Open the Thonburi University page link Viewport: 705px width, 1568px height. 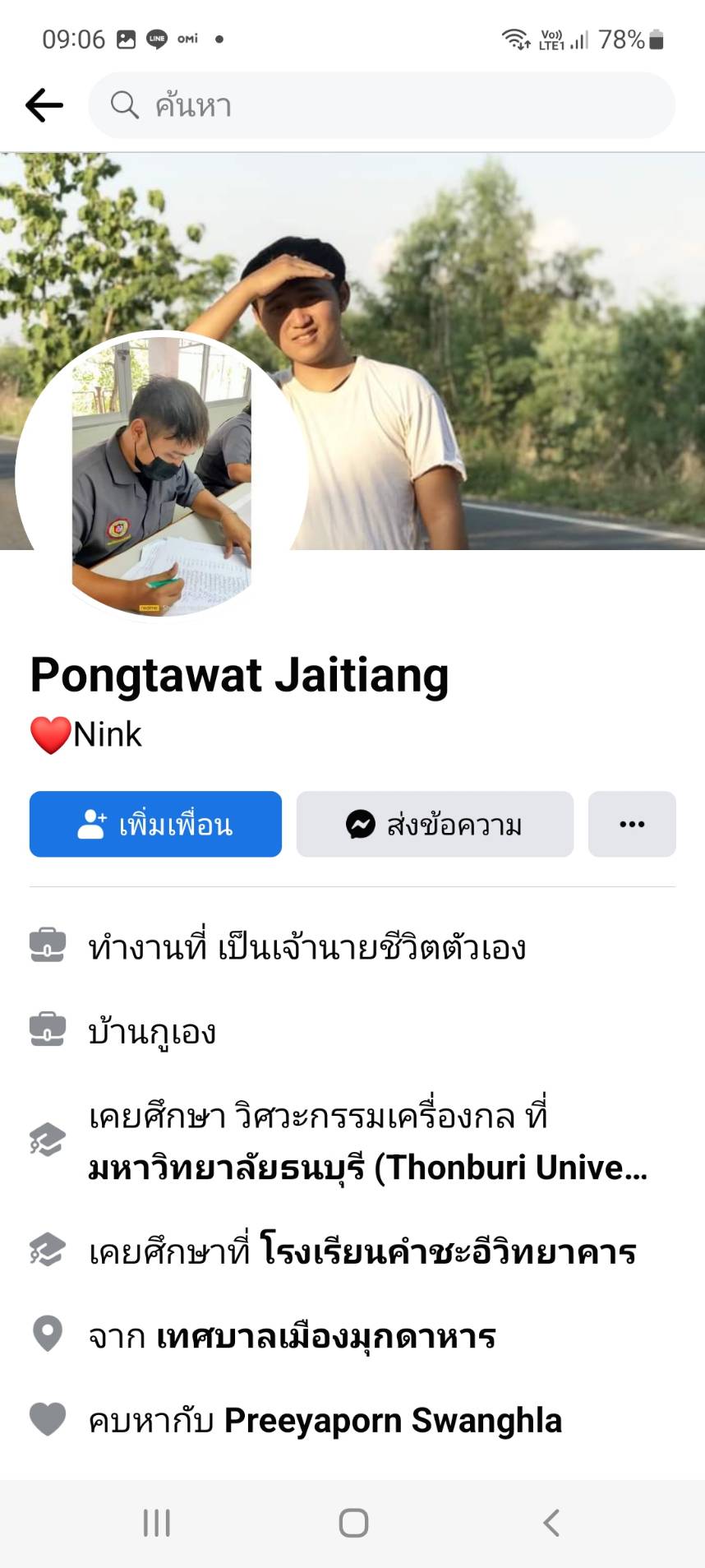click(x=367, y=1168)
